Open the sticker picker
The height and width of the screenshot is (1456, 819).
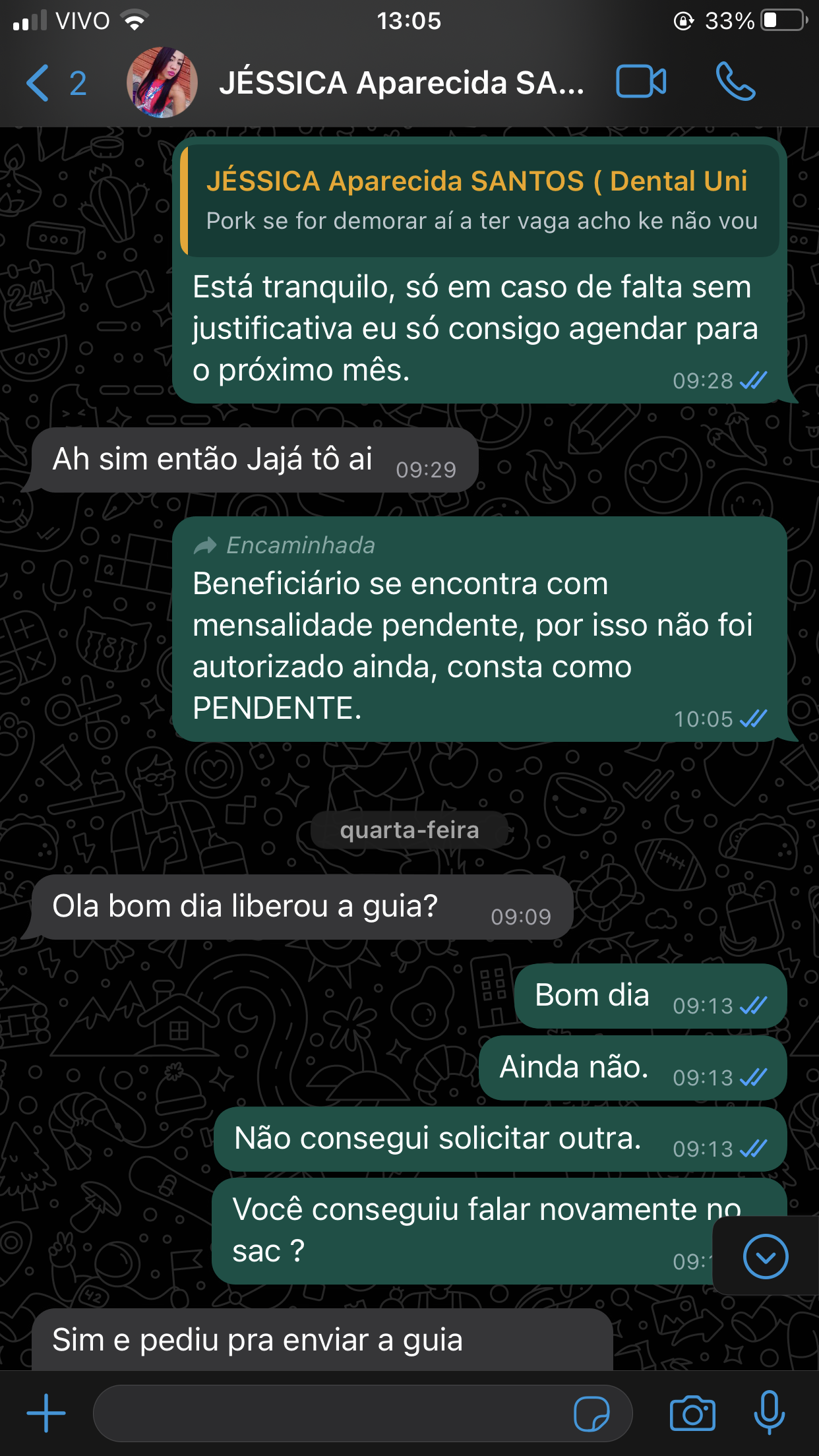[591, 1414]
